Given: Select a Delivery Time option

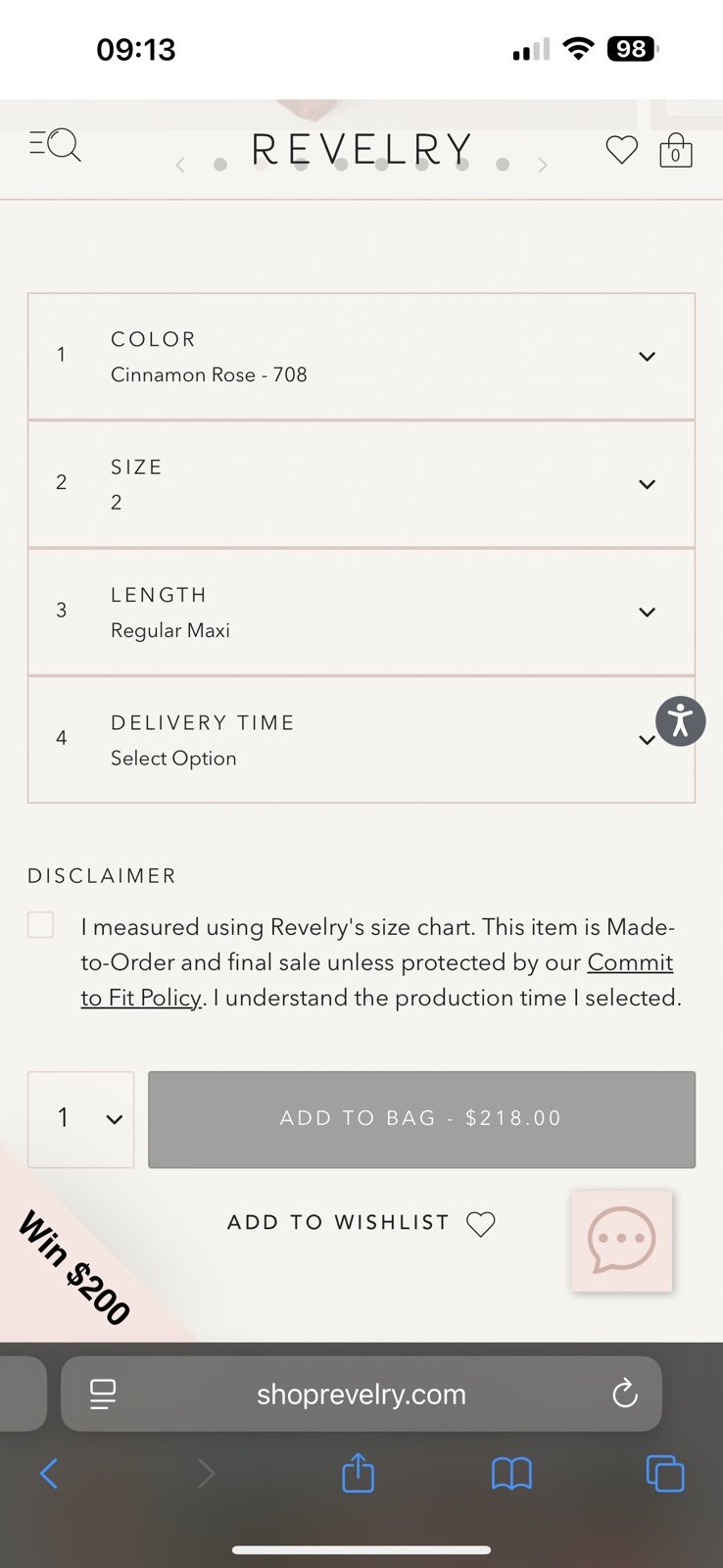Looking at the screenshot, I should point(361,740).
